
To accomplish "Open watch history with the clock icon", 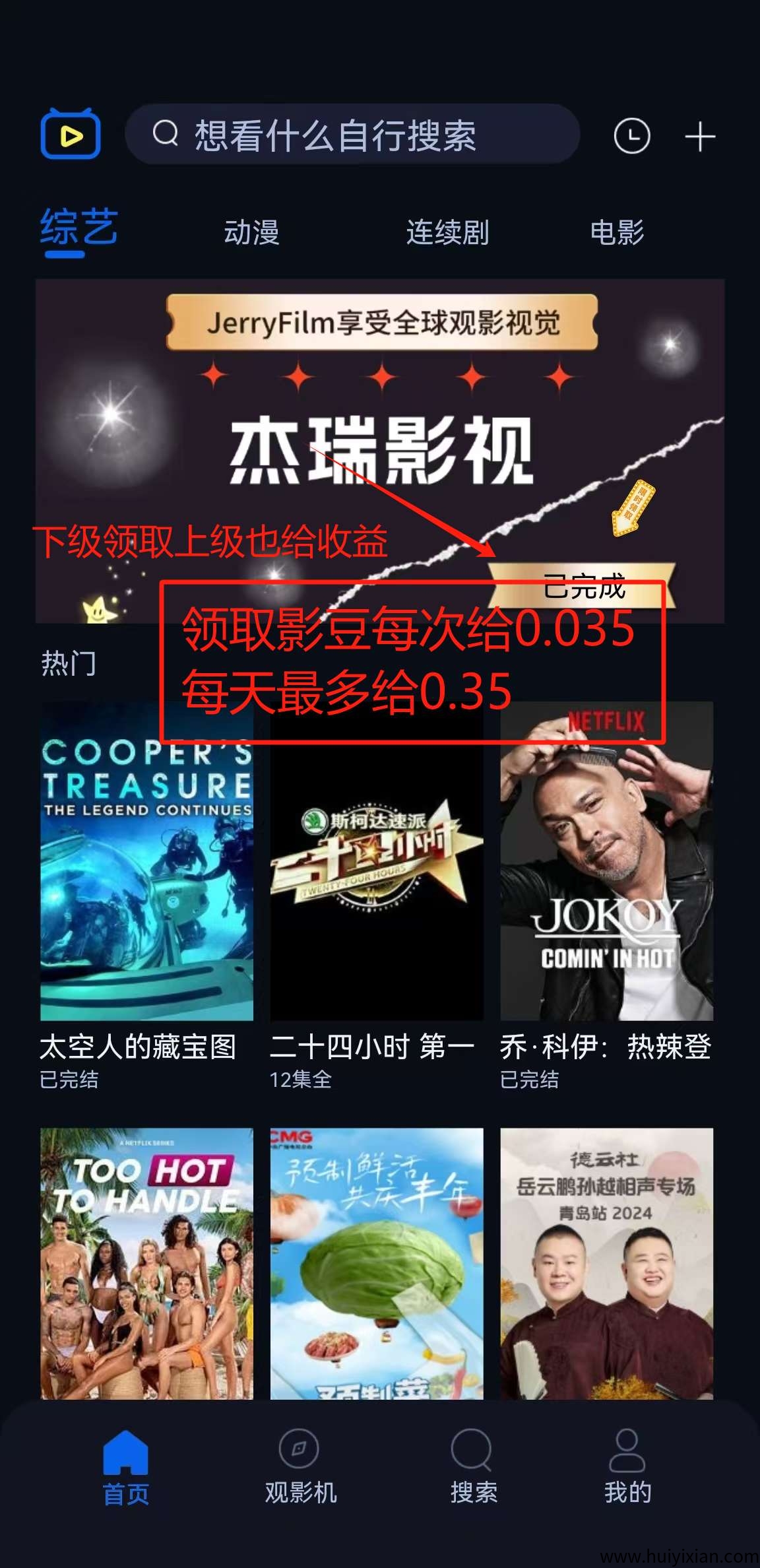I will (x=632, y=135).
